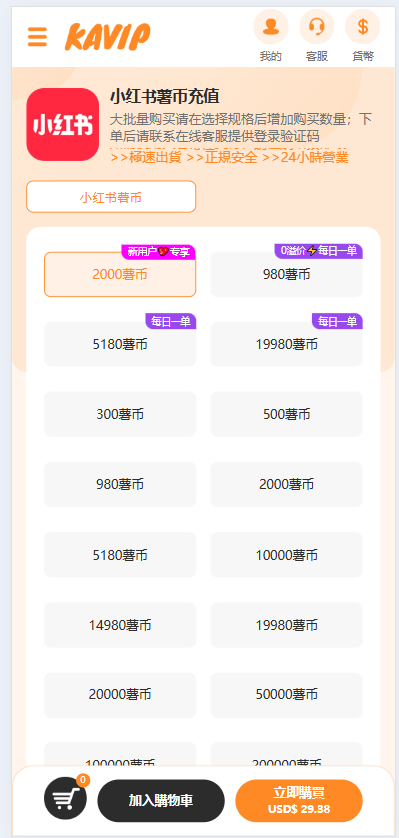This screenshot has width=399, height=838.
Task: Tap 加入購物車 add to cart
Action: point(161,801)
